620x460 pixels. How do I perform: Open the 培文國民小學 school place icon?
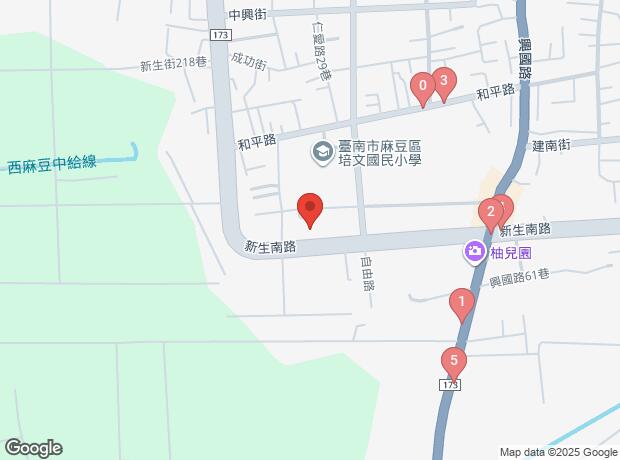(323, 153)
